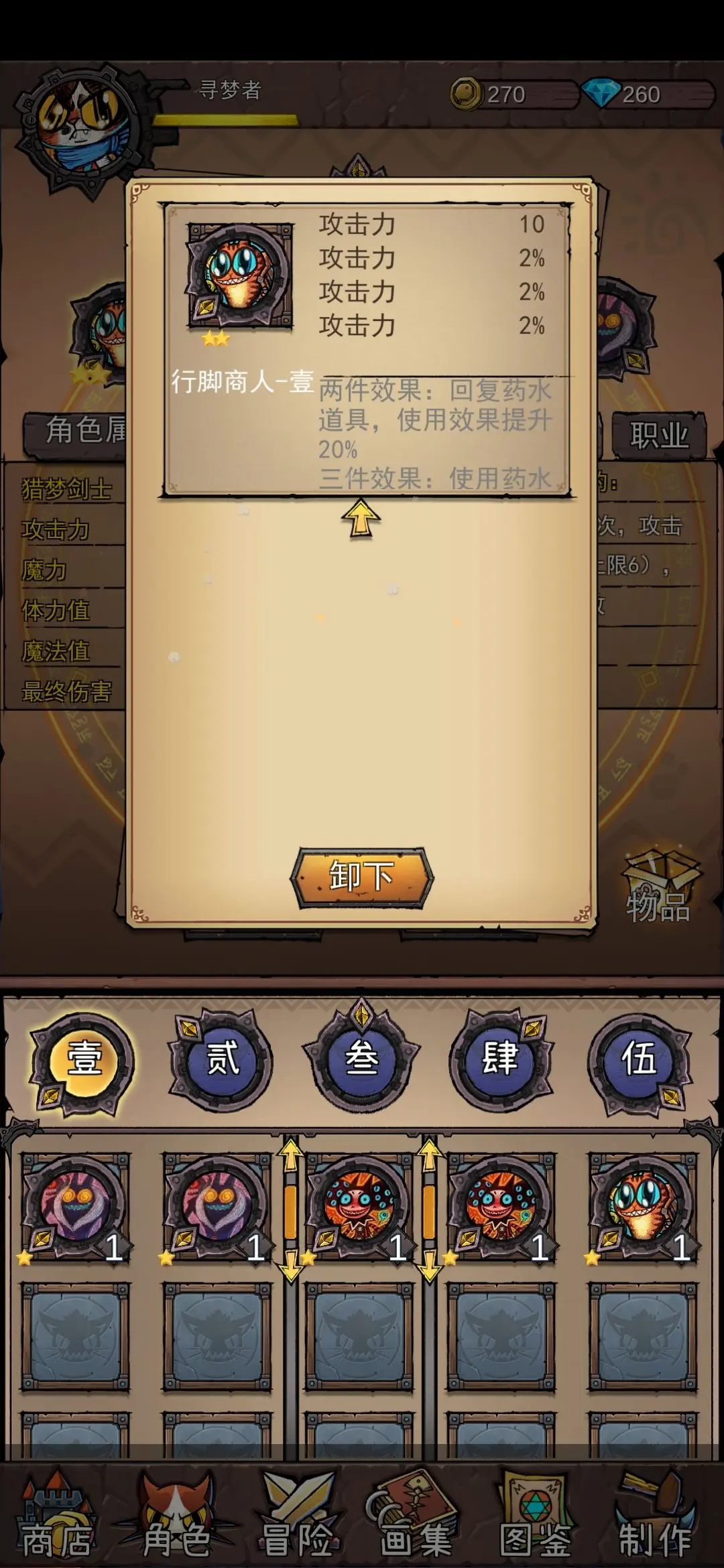Screen dimensions: 724x1568
Task: Open the 制作 crafting tab
Action: (x=654, y=1516)
